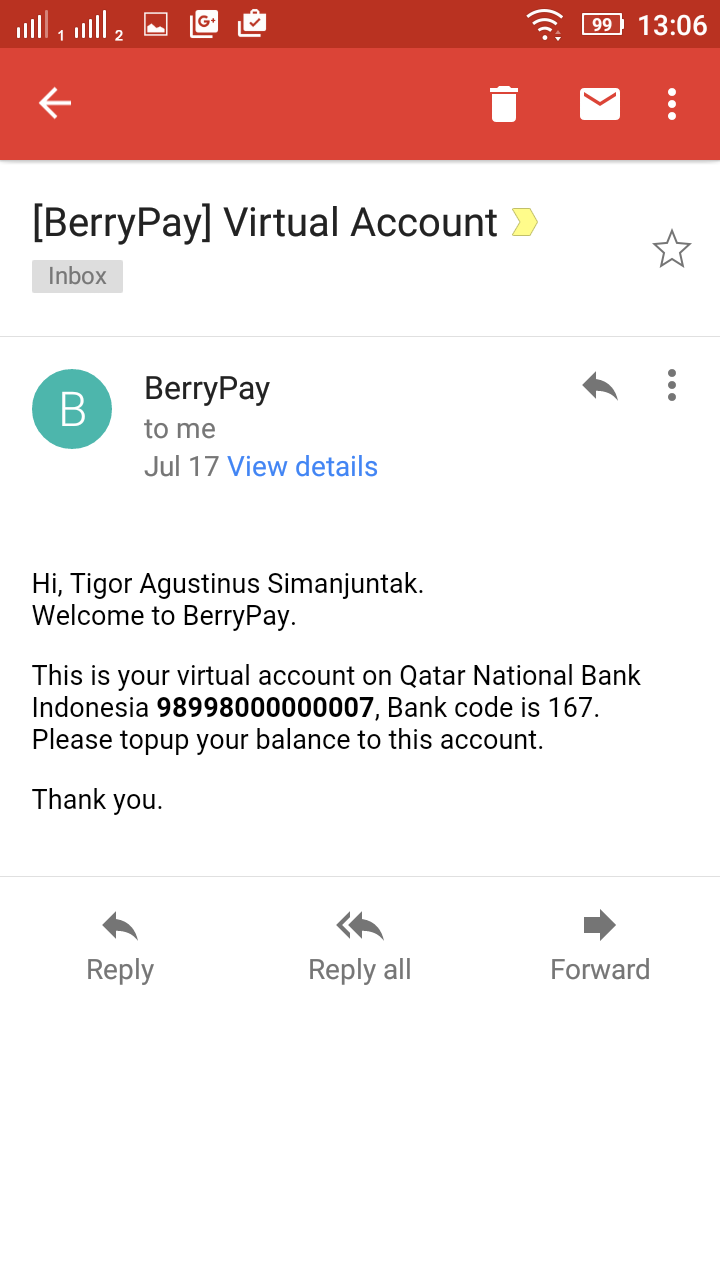
Task: Open the Google+ notification icon in status bar
Action: [x=204, y=22]
